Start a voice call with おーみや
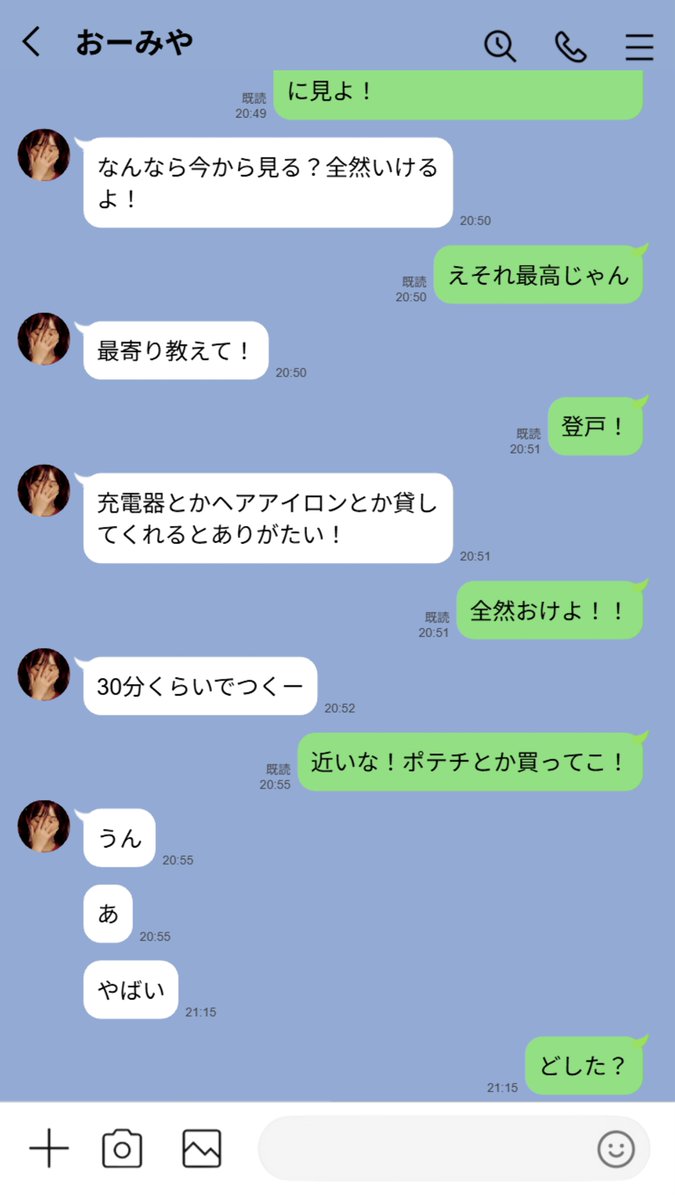675x1200 pixels. pos(570,45)
